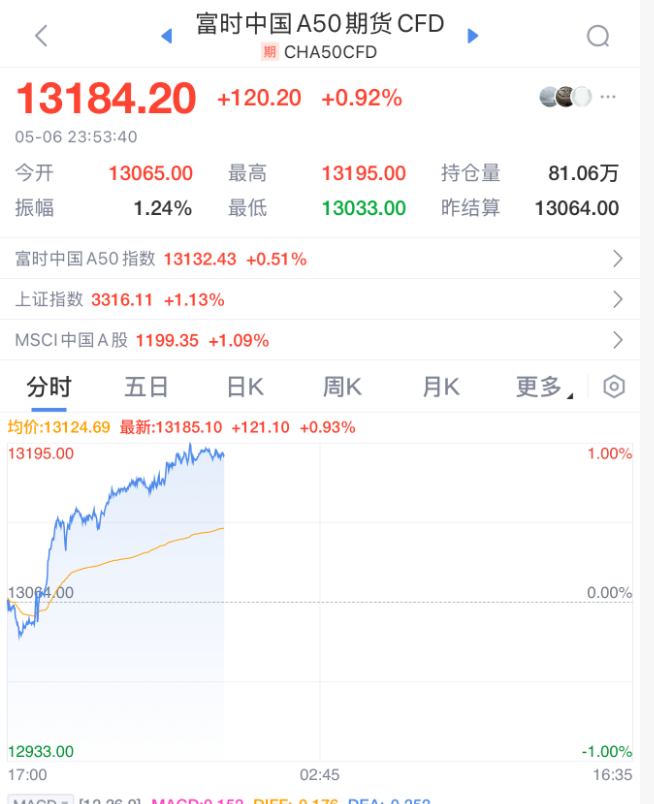Screen dimensions: 654x804
Task: Open the 上证指数 row
Action: (320, 299)
